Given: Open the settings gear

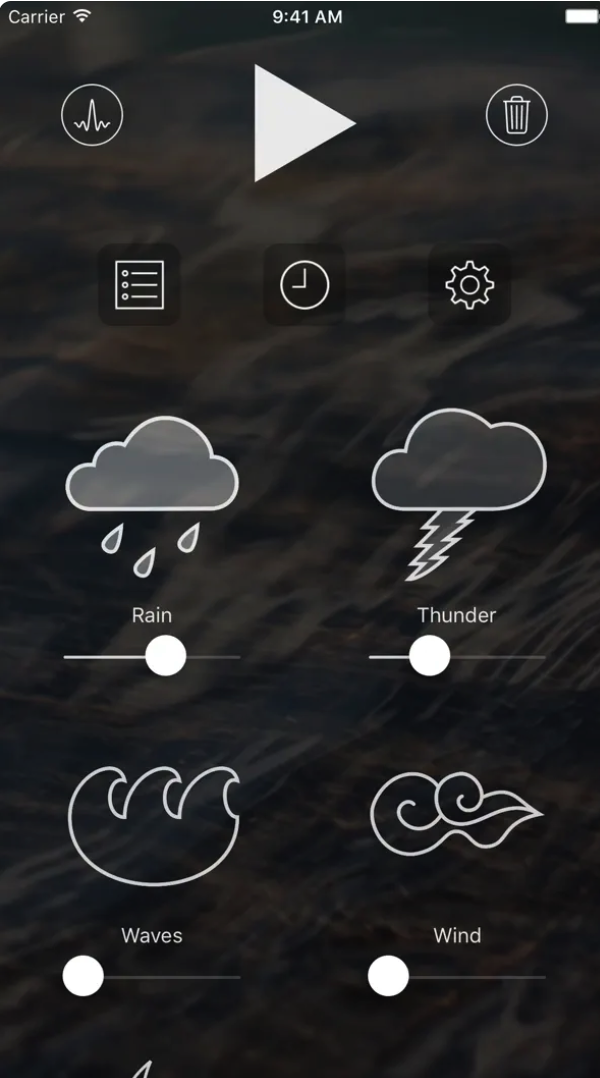Looking at the screenshot, I should 469,285.
